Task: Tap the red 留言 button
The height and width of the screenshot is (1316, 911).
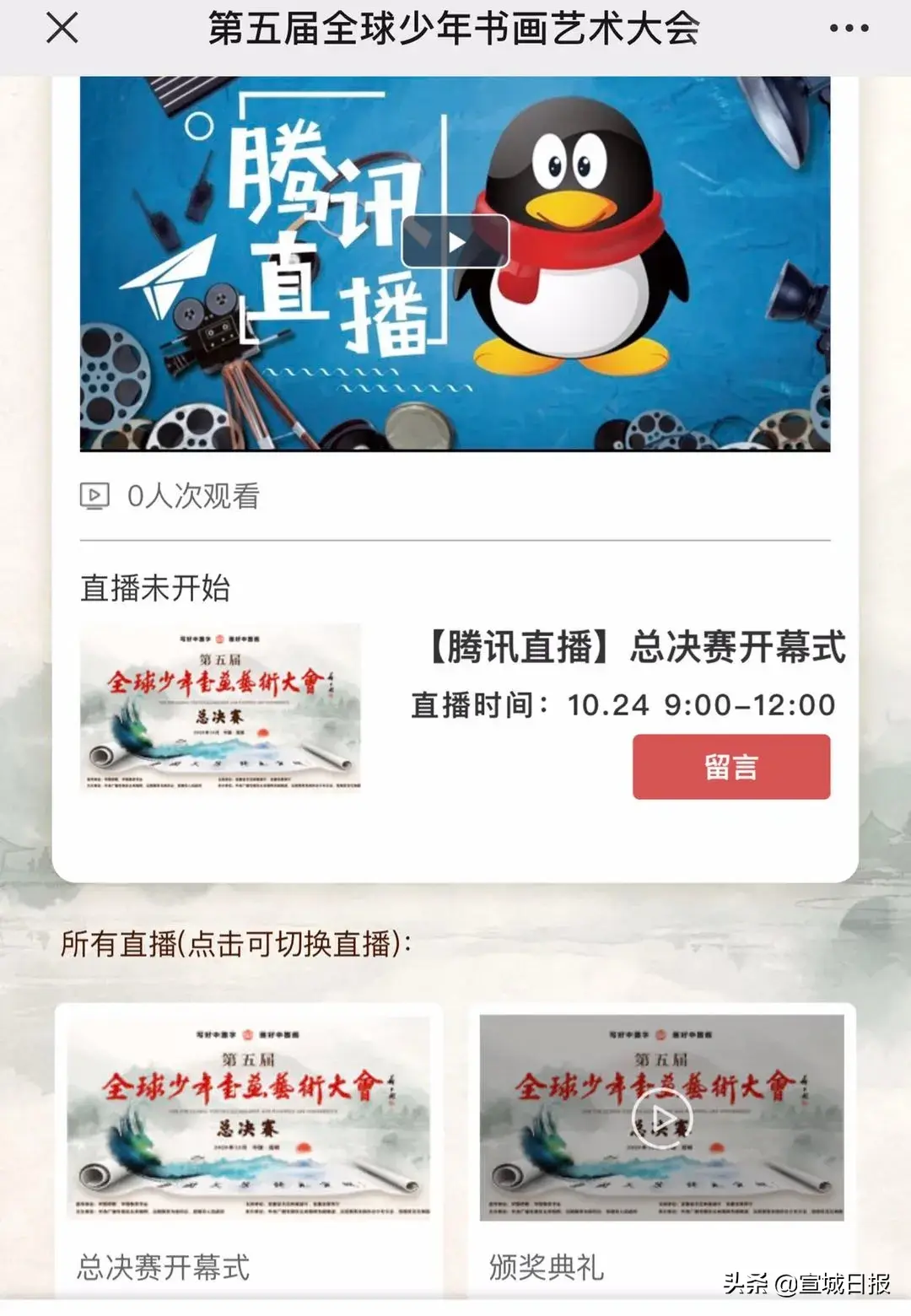Action: click(730, 767)
